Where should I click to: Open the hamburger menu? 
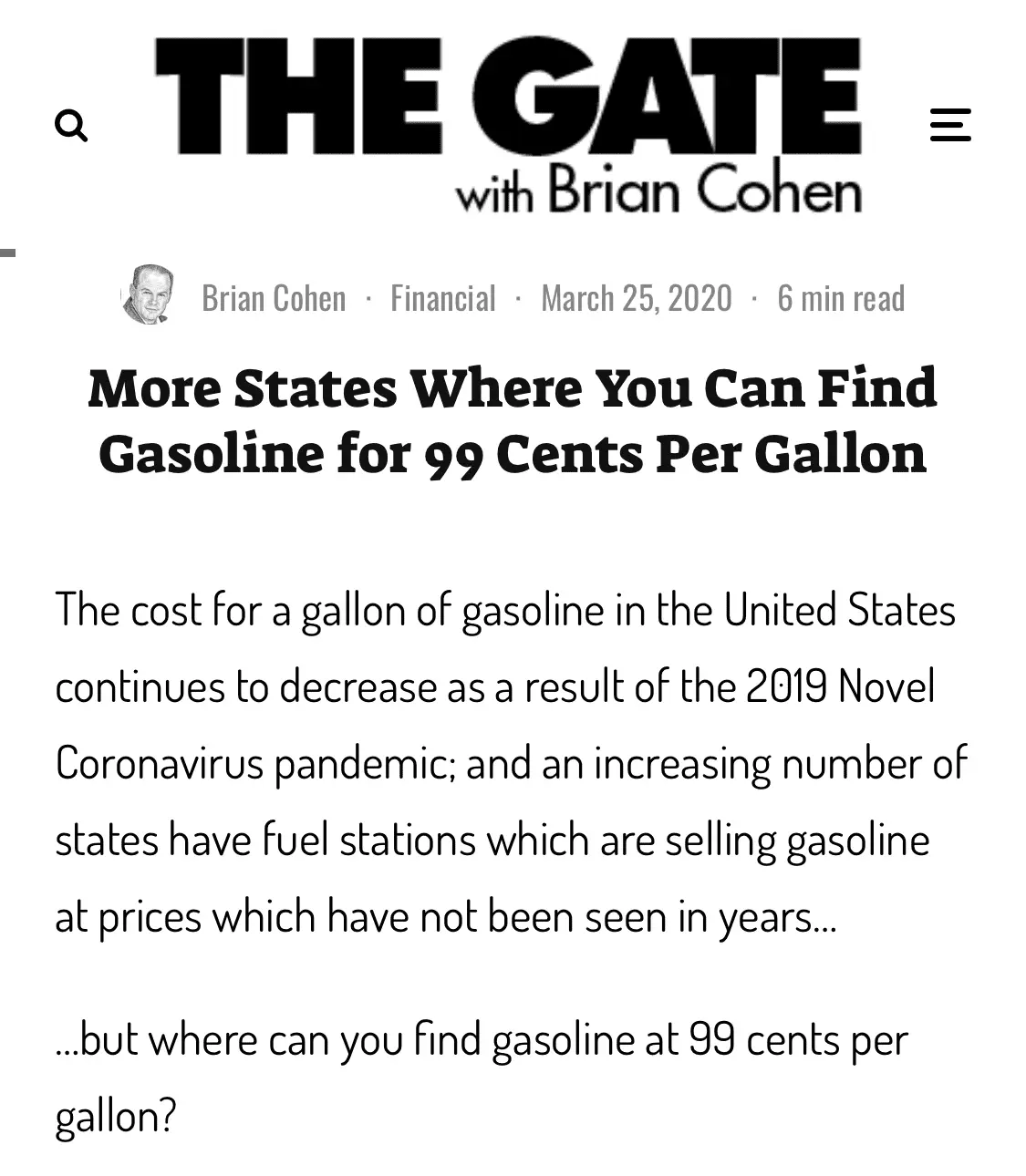click(x=949, y=124)
